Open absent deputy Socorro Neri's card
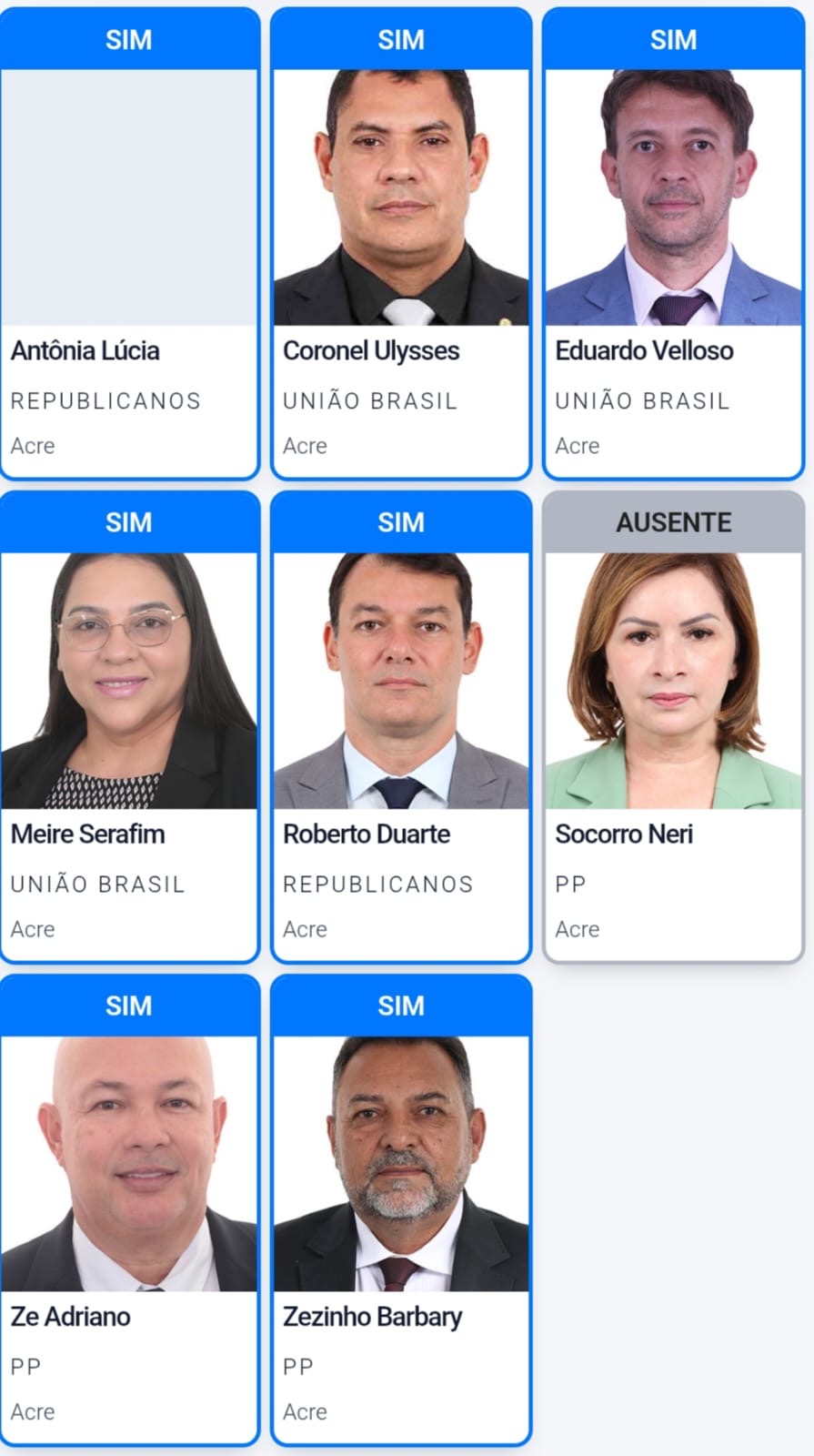The width and height of the screenshot is (814, 1456). pyautogui.click(x=673, y=728)
